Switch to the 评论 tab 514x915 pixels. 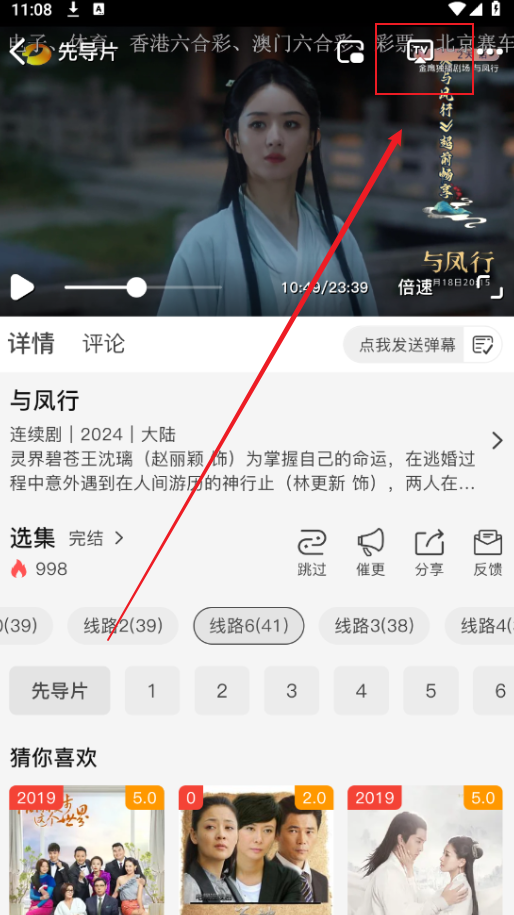tap(104, 344)
